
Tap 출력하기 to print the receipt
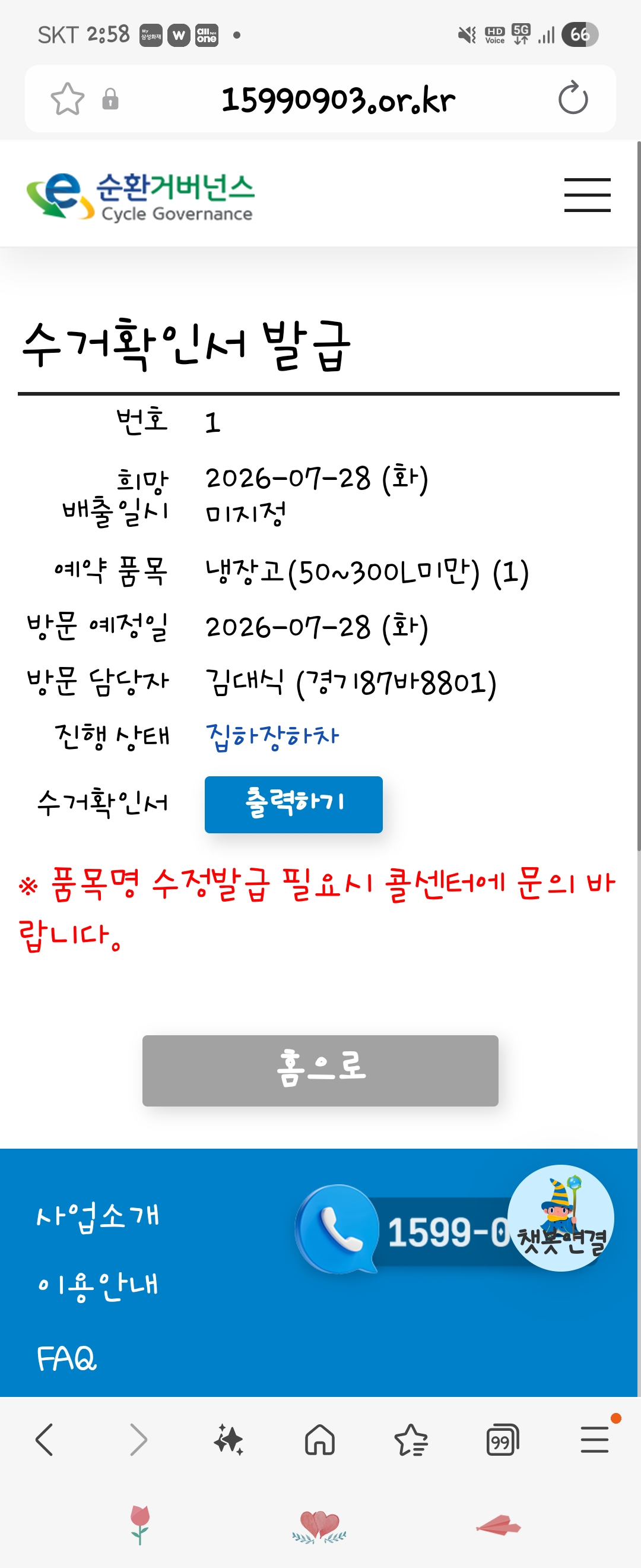[x=294, y=804]
